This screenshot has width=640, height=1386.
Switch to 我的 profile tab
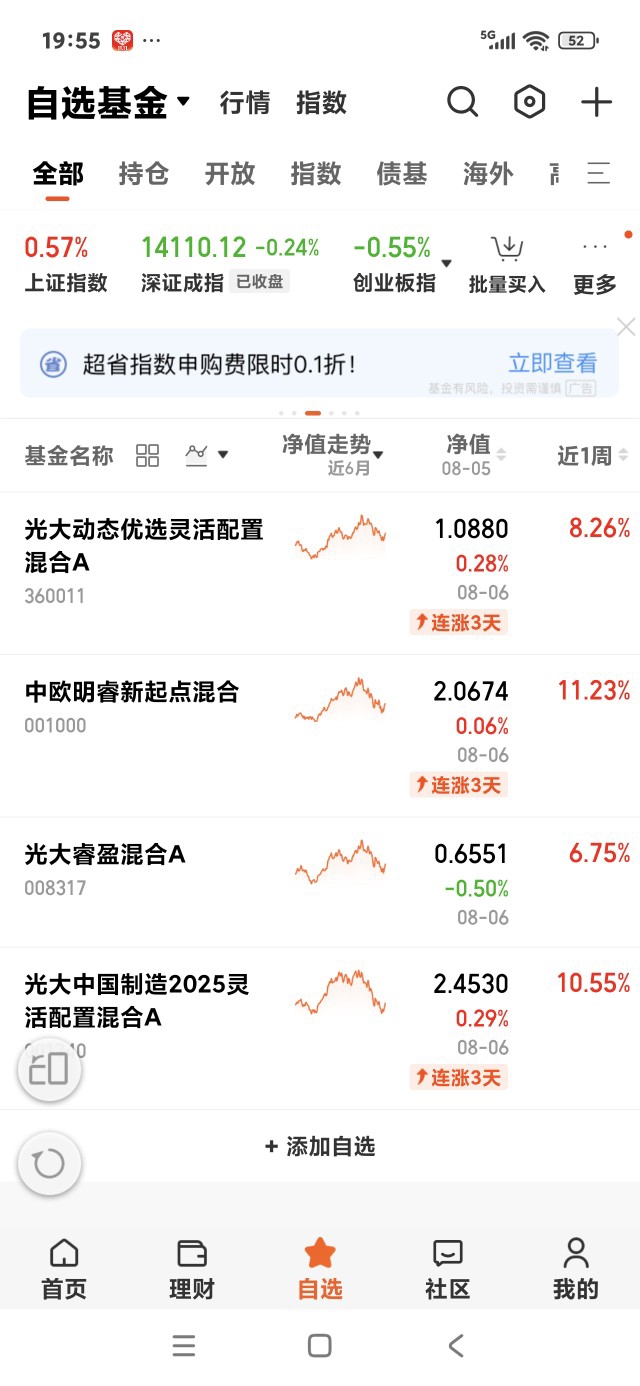point(576,1269)
